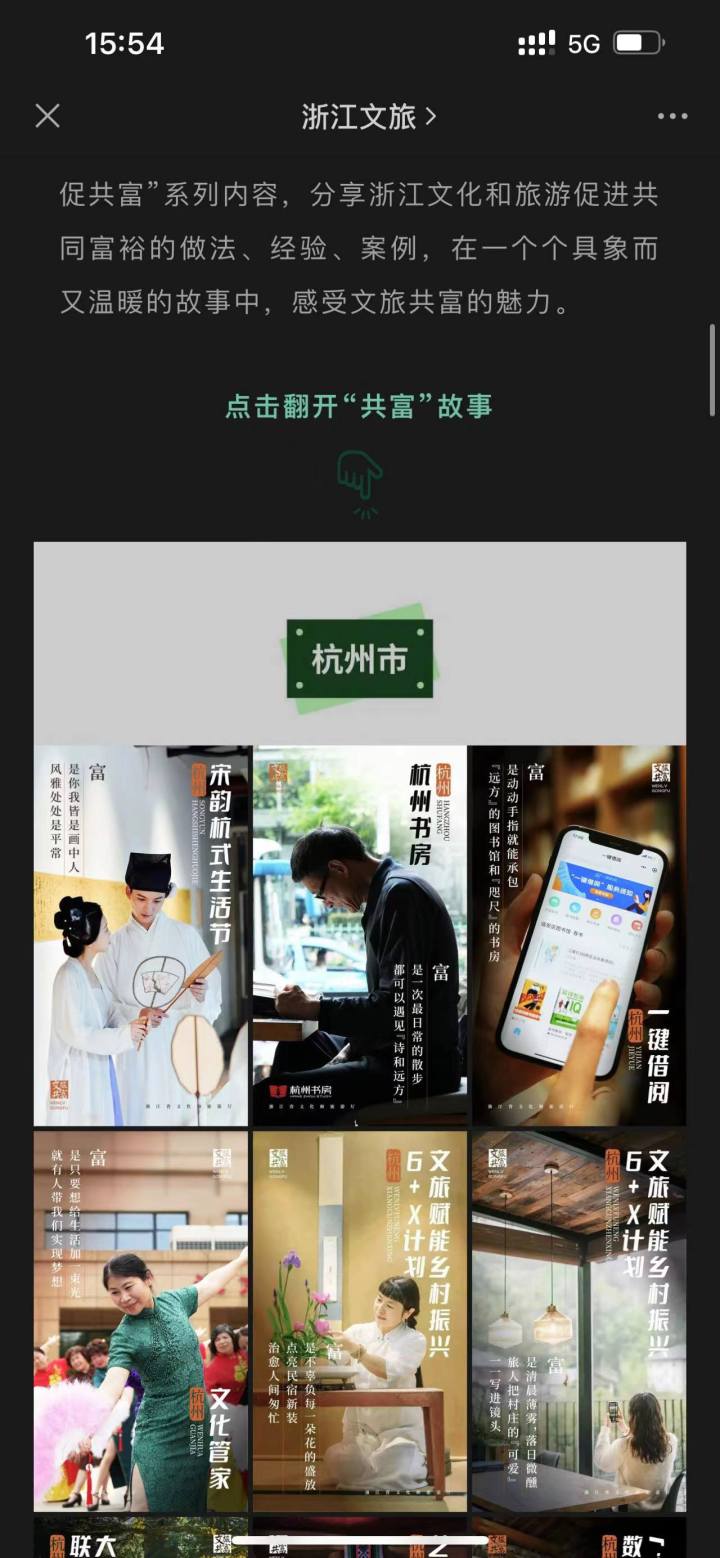Open the 文旅赋能乡村振兴 window-view poster

578,1320
